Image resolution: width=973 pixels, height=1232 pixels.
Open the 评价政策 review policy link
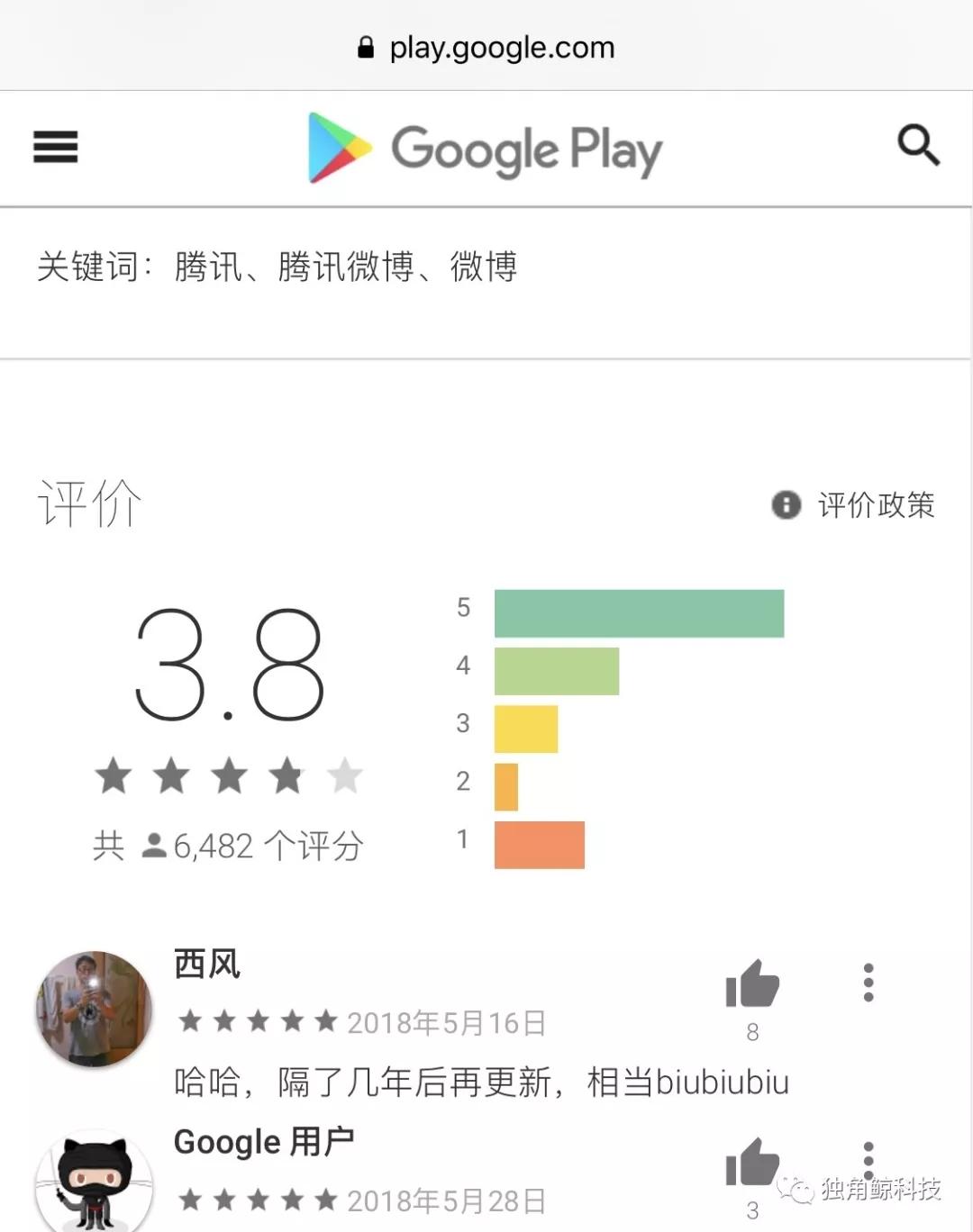854,505
